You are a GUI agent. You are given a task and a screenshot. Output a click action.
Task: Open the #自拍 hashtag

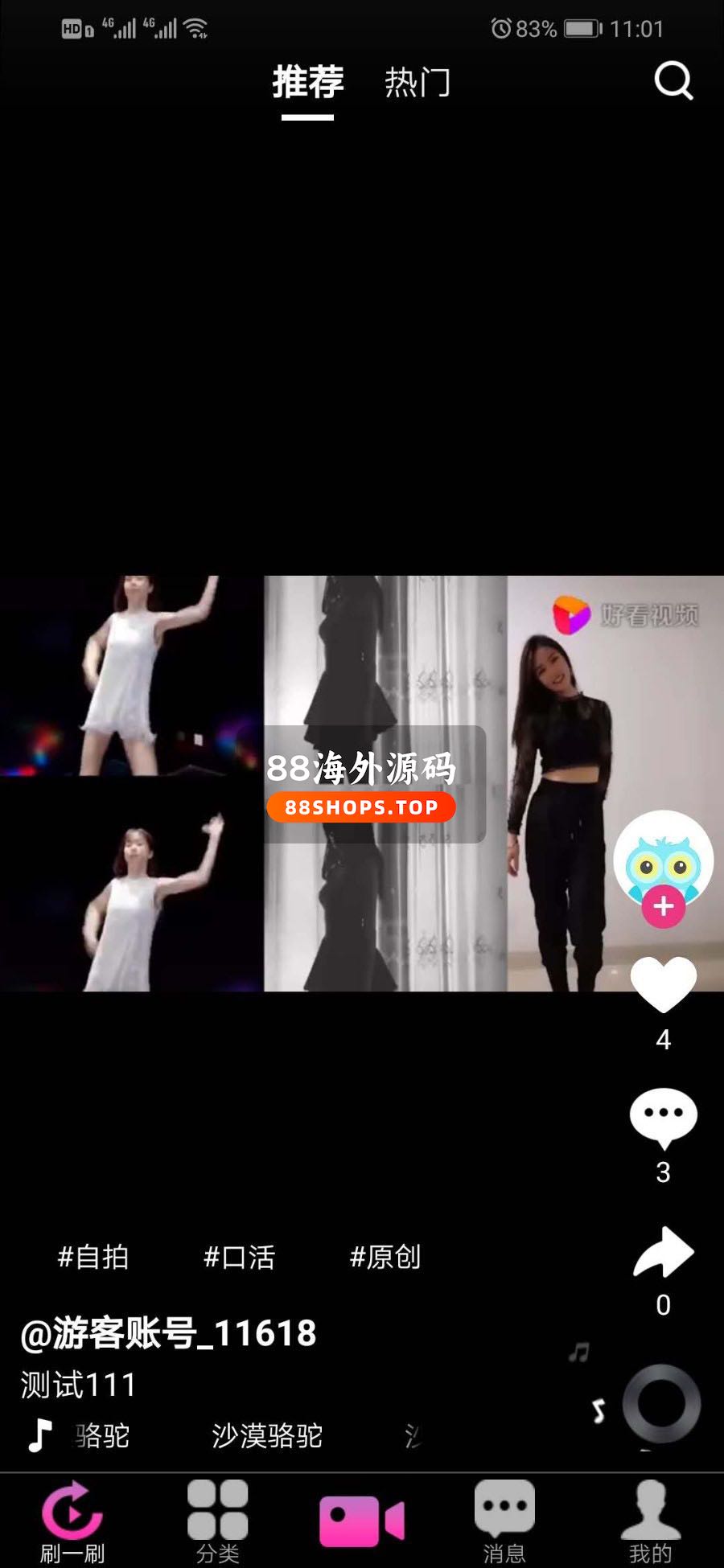pyautogui.click(x=93, y=1257)
